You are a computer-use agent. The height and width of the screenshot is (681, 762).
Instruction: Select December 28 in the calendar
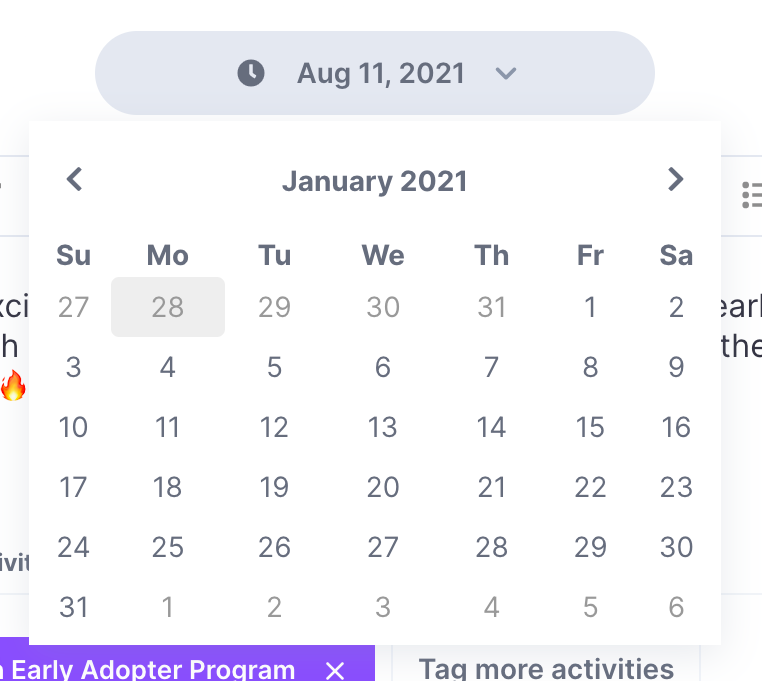click(168, 307)
